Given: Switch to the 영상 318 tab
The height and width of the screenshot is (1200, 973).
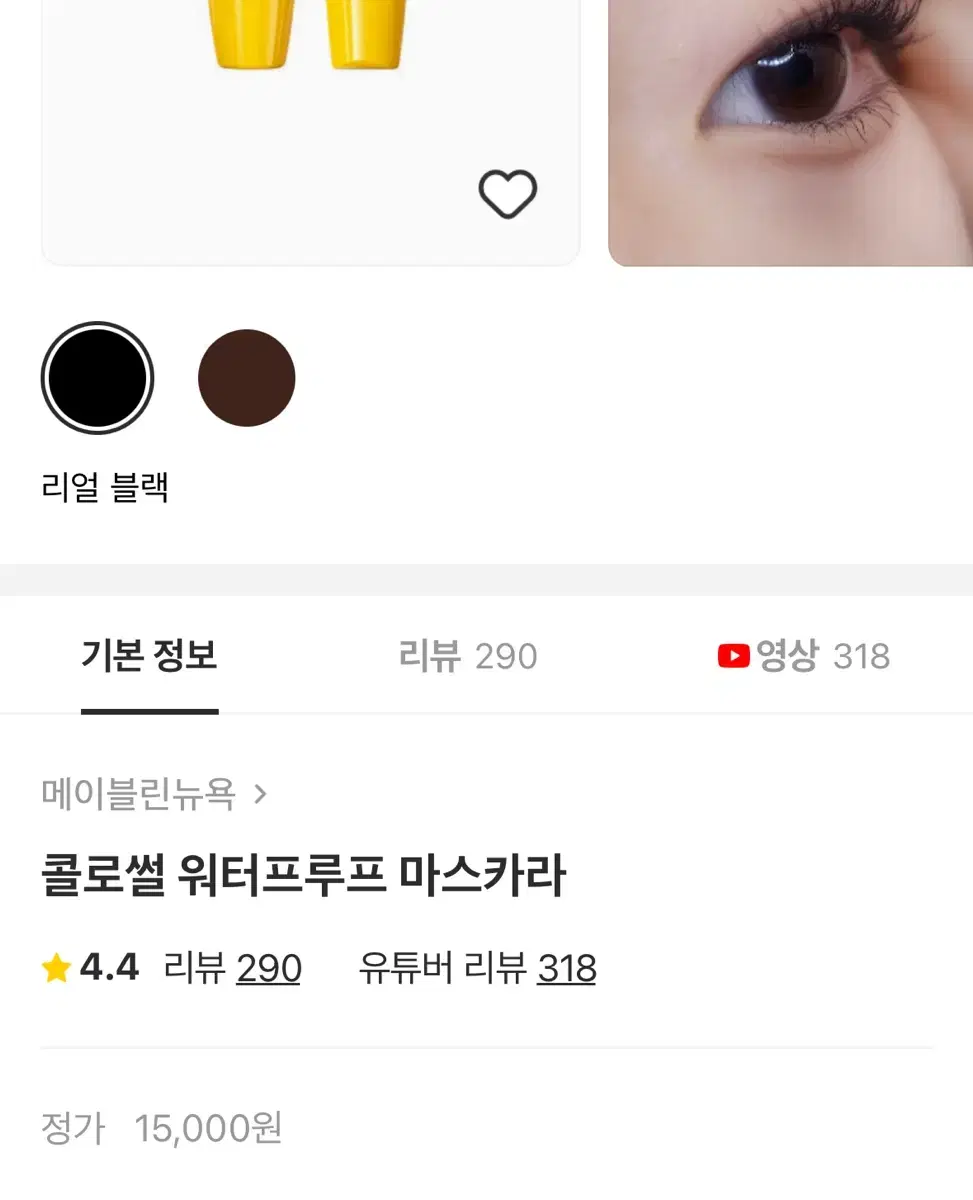Looking at the screenshot, I should [x=804, y=656].
